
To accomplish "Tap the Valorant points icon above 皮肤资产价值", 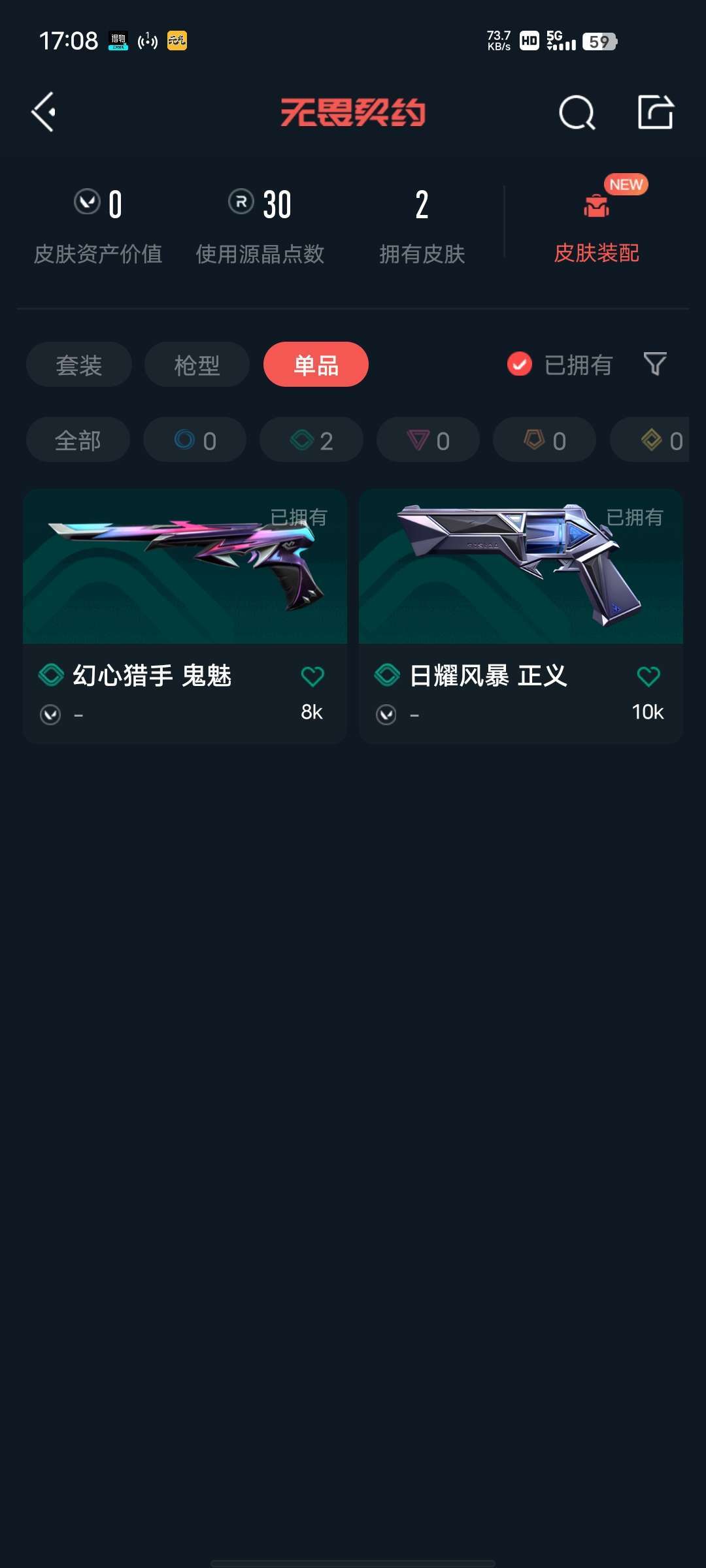I will click(x=84, y=203).
